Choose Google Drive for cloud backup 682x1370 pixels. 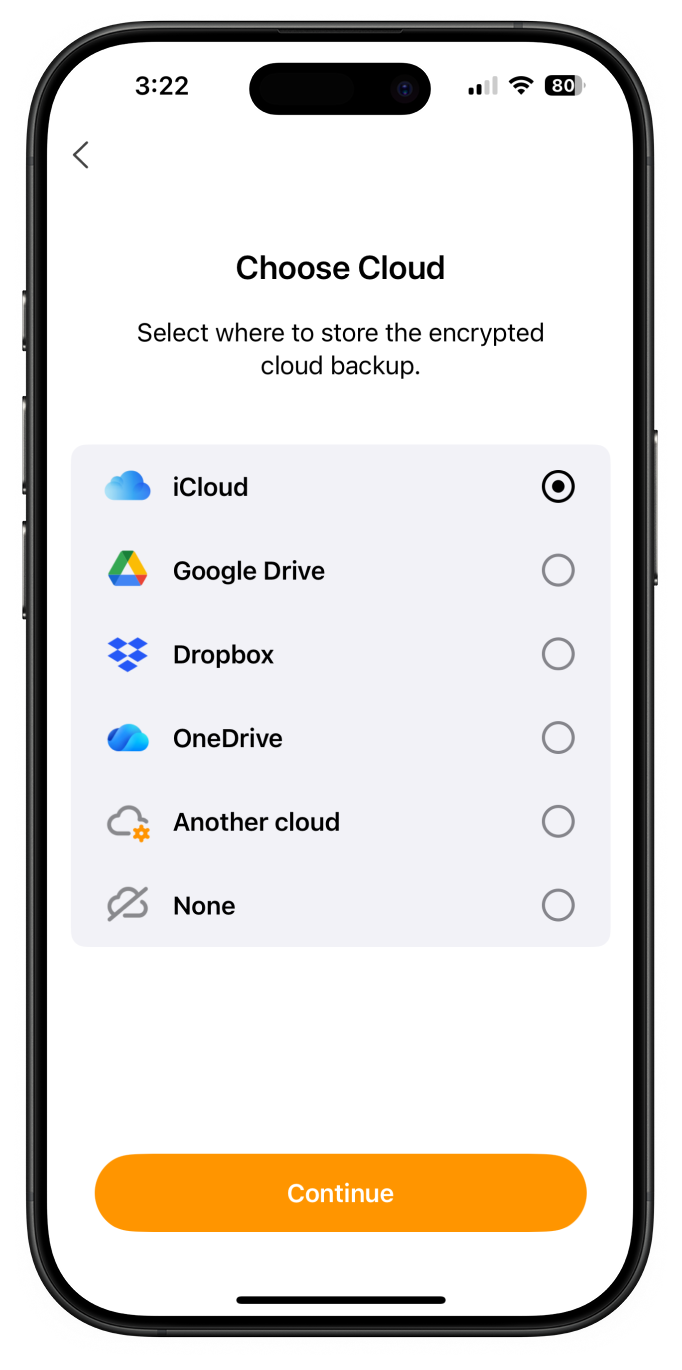click(x=340, y=571)
